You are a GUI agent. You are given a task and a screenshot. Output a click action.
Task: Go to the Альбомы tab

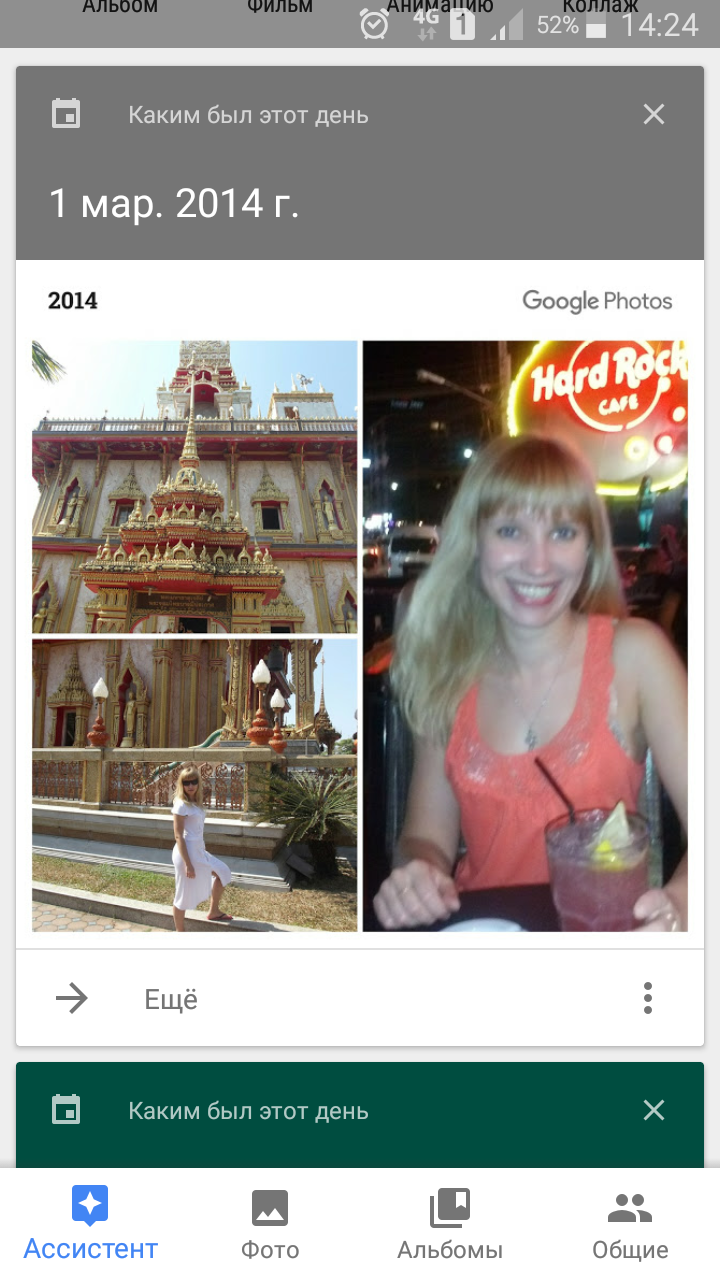(x=450, y=1223)
